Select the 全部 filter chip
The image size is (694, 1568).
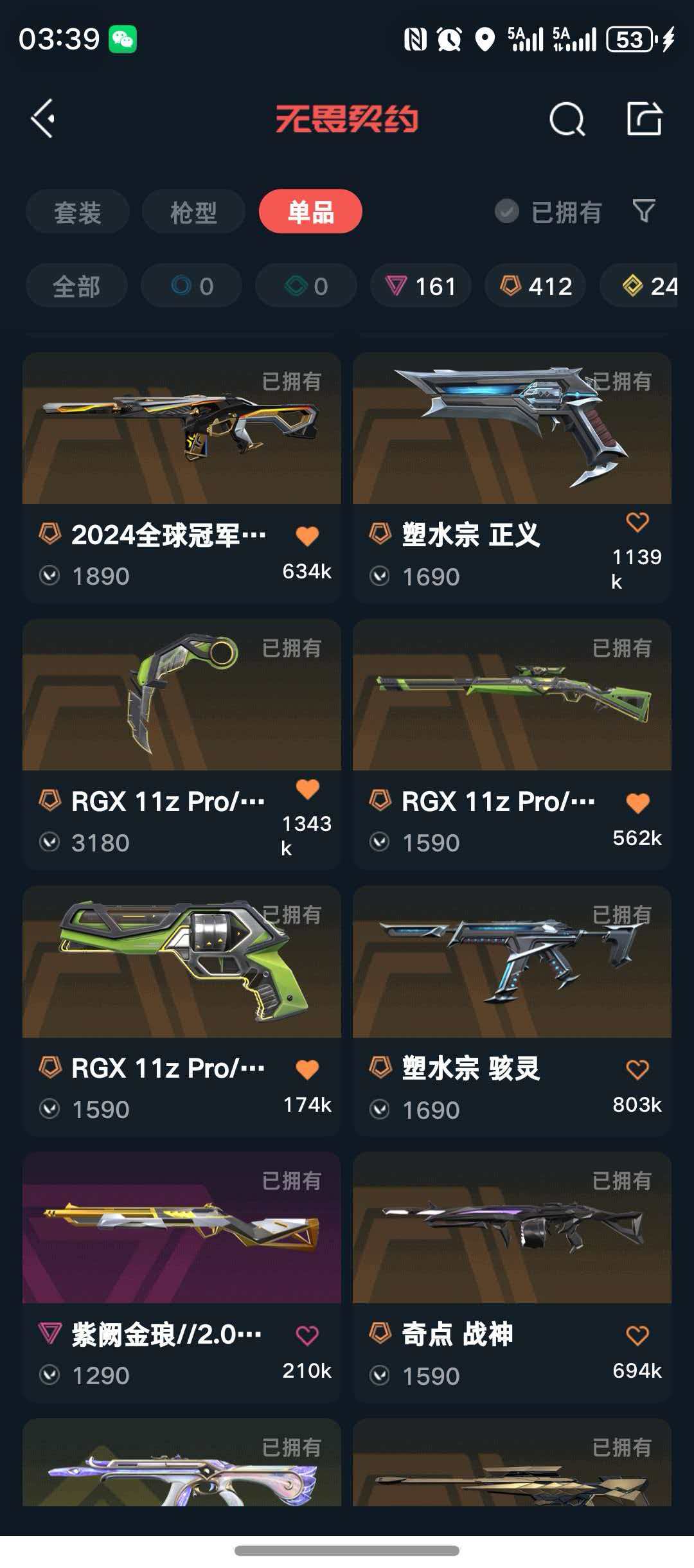[x=76, y=286]
